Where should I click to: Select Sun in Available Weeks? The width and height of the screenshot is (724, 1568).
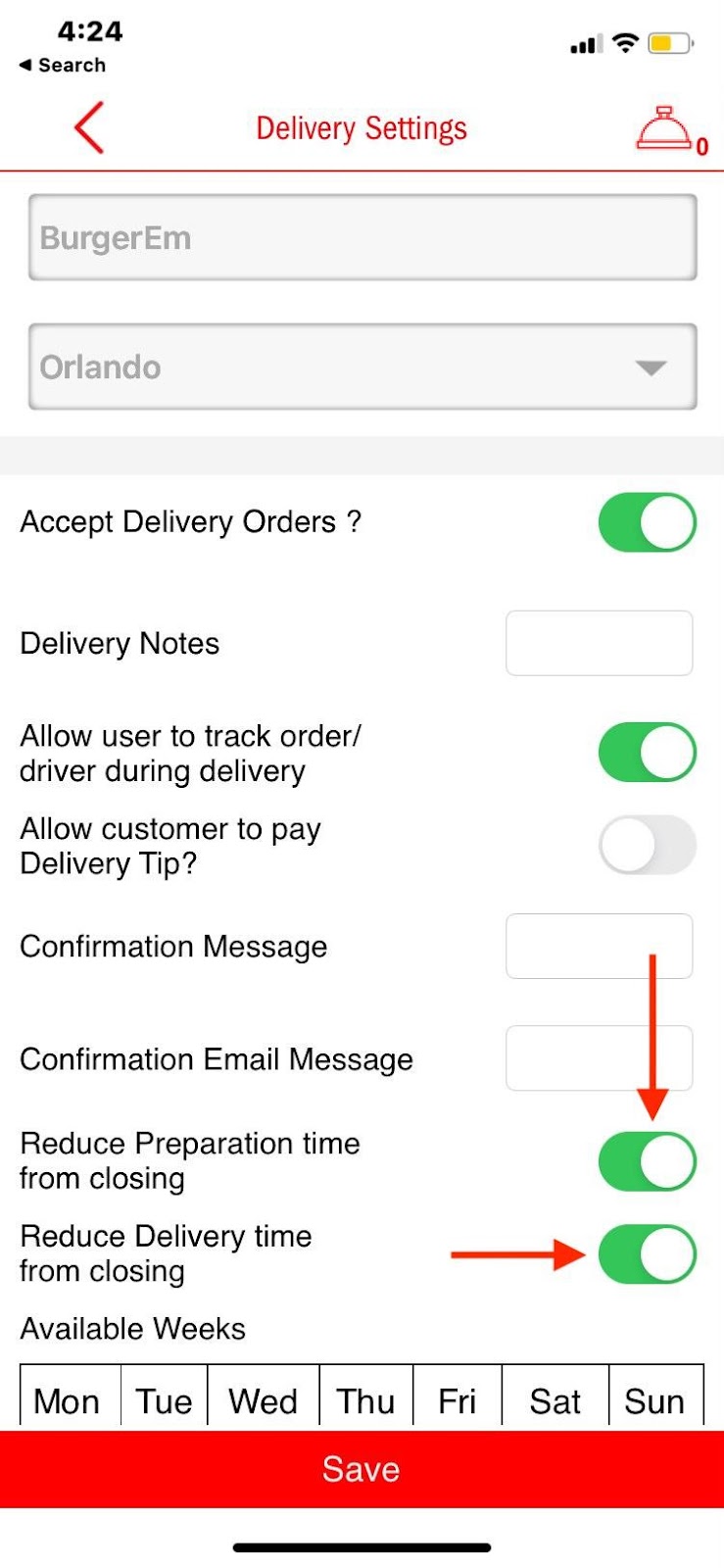point(654,1401)
